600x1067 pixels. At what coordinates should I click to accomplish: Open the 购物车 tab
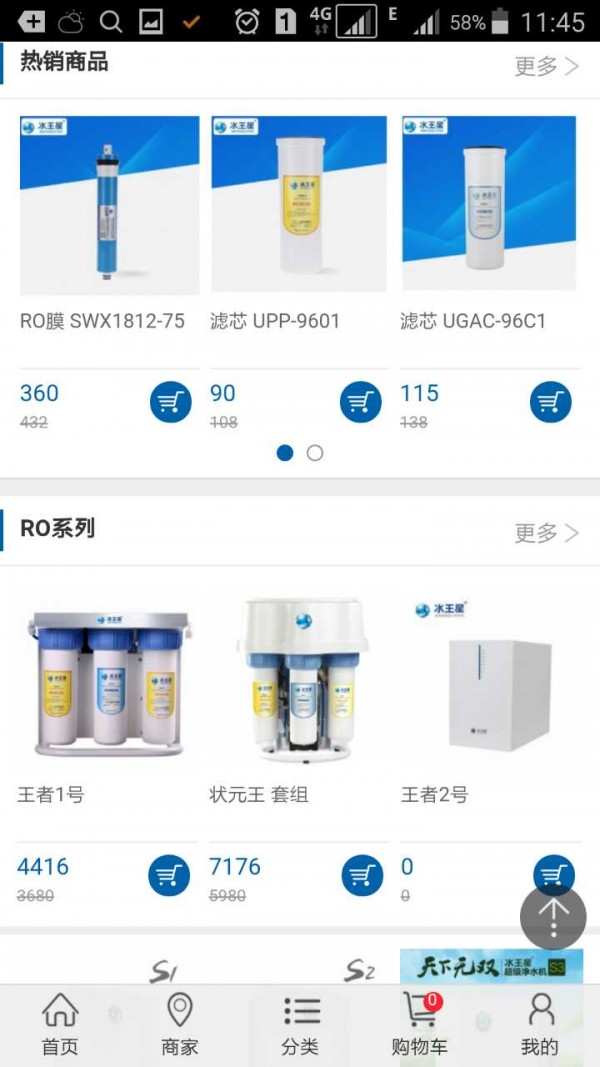tap(420, 1025)
